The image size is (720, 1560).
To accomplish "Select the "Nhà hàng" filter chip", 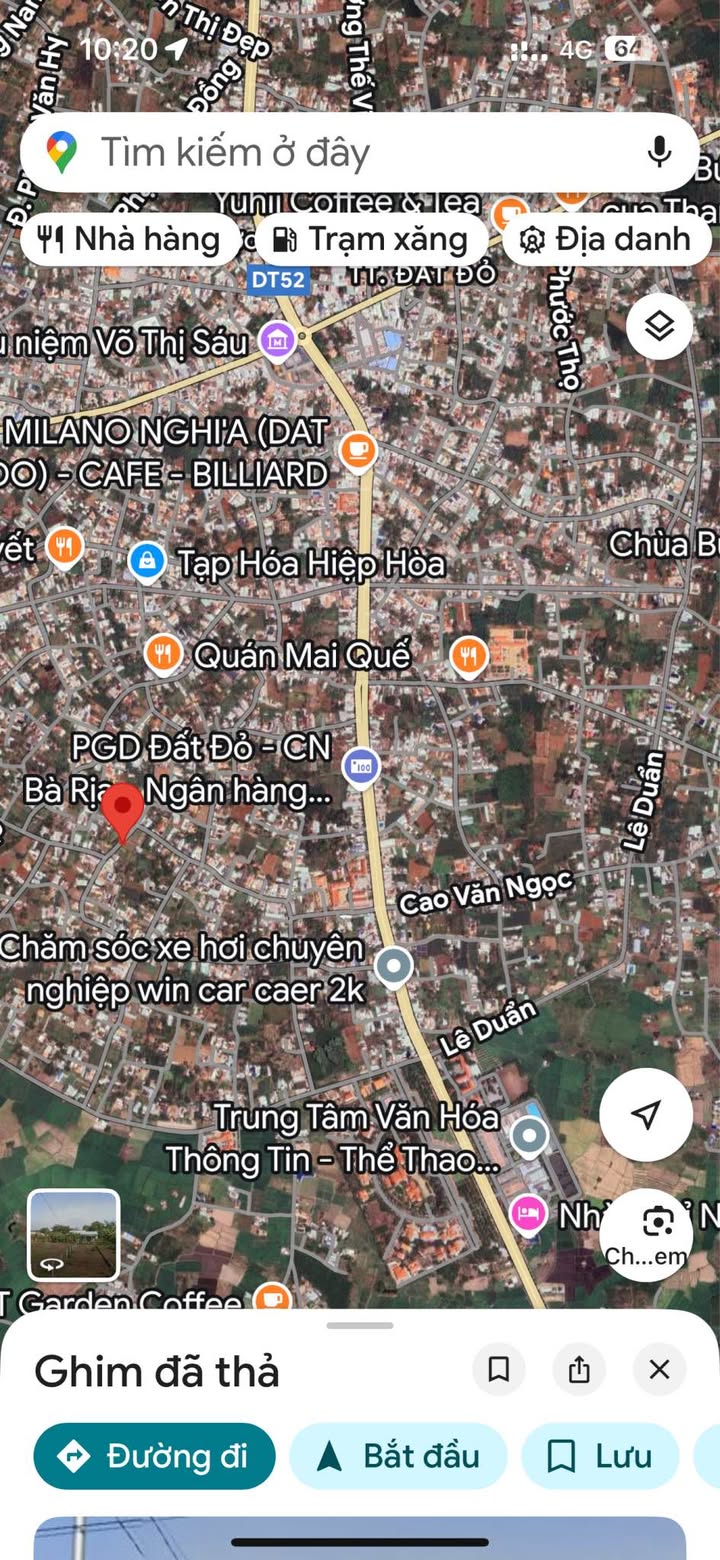I will coord(130,240).
